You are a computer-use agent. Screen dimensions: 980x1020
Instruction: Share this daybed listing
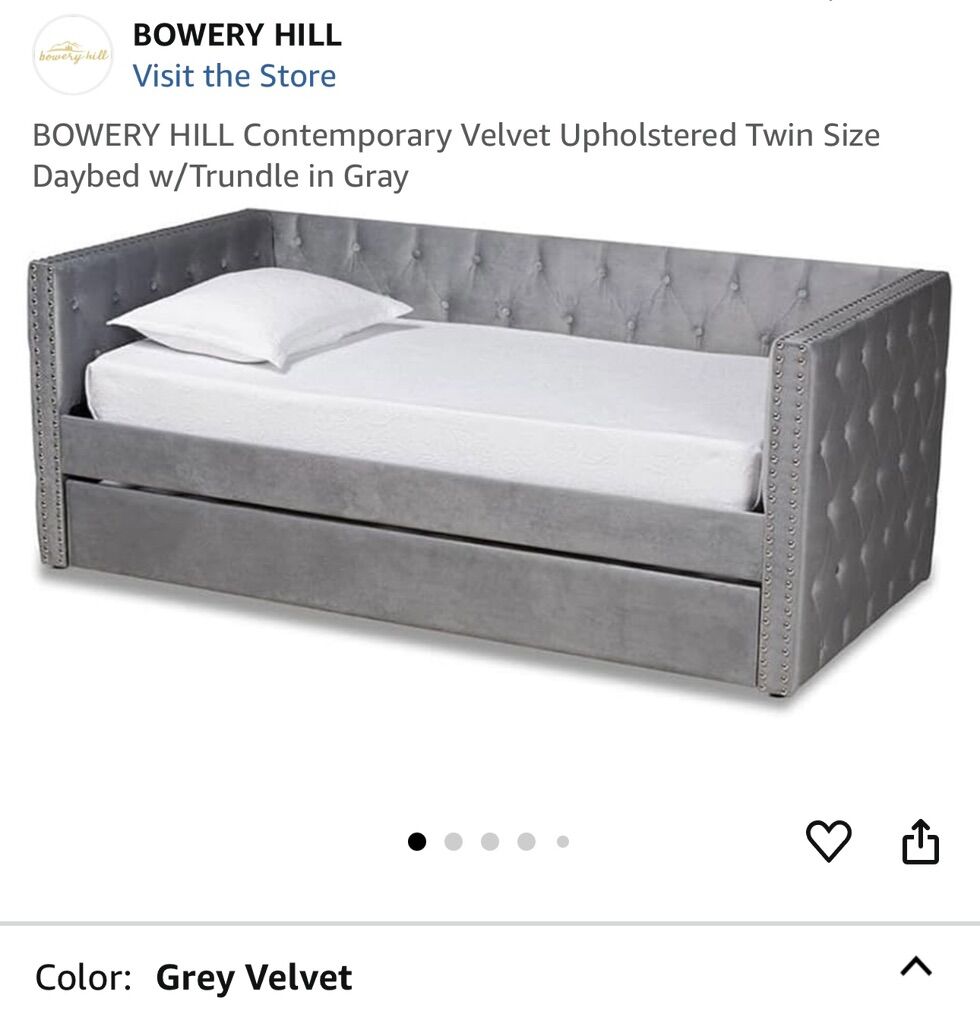coord(920,841)
